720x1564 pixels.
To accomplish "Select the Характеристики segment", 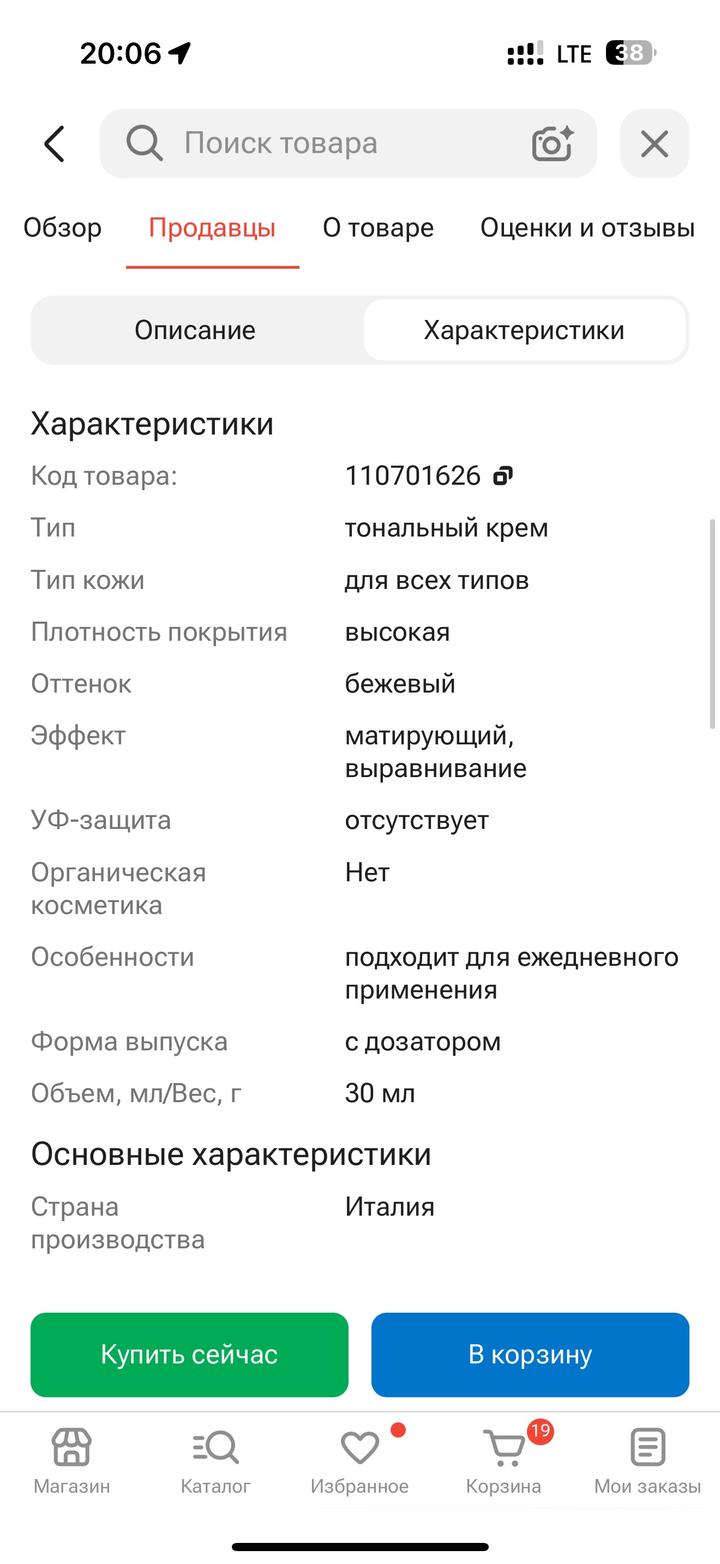I will (x=524, y=330).
